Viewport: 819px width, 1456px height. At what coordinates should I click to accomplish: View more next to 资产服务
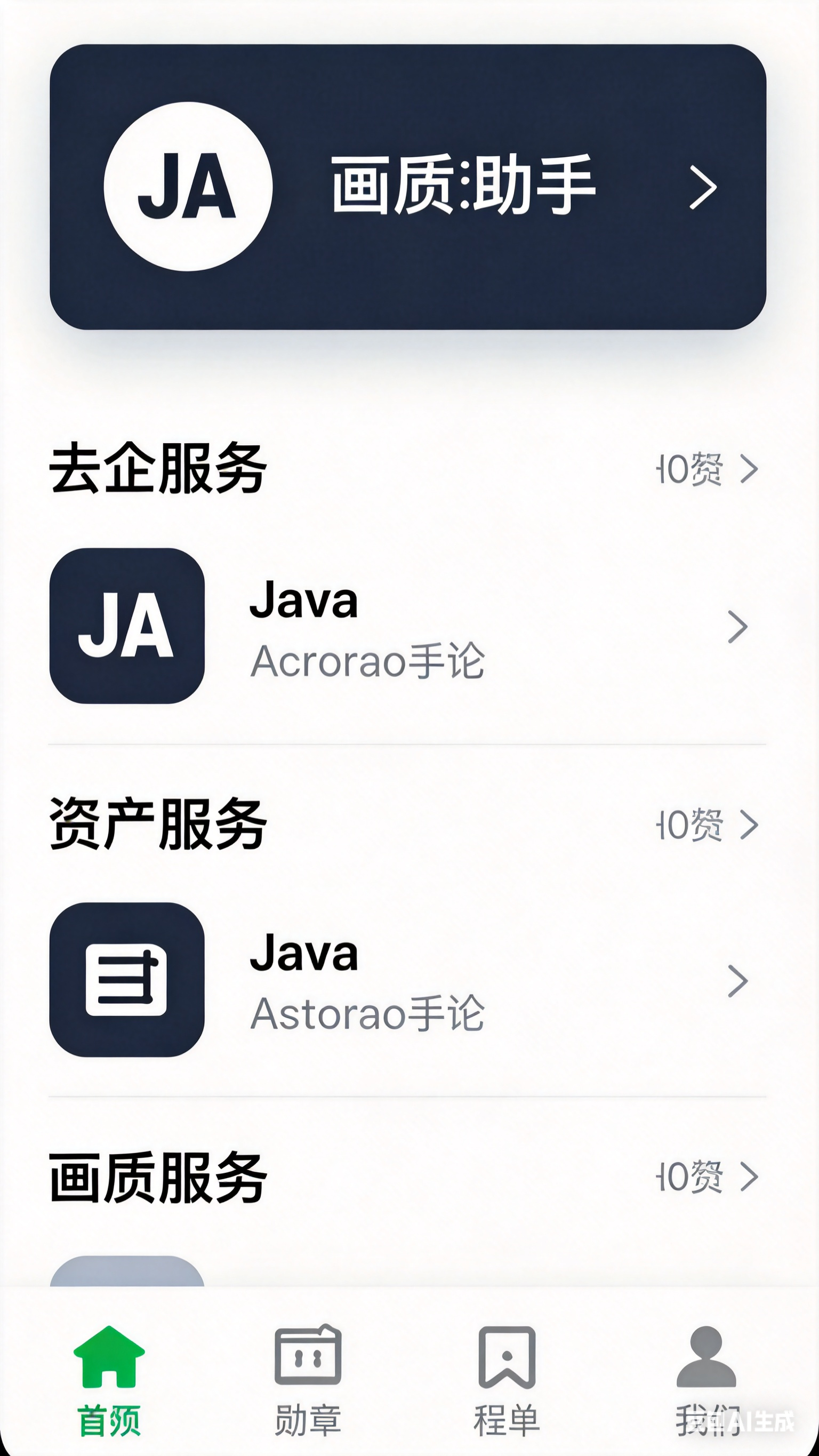706,825
